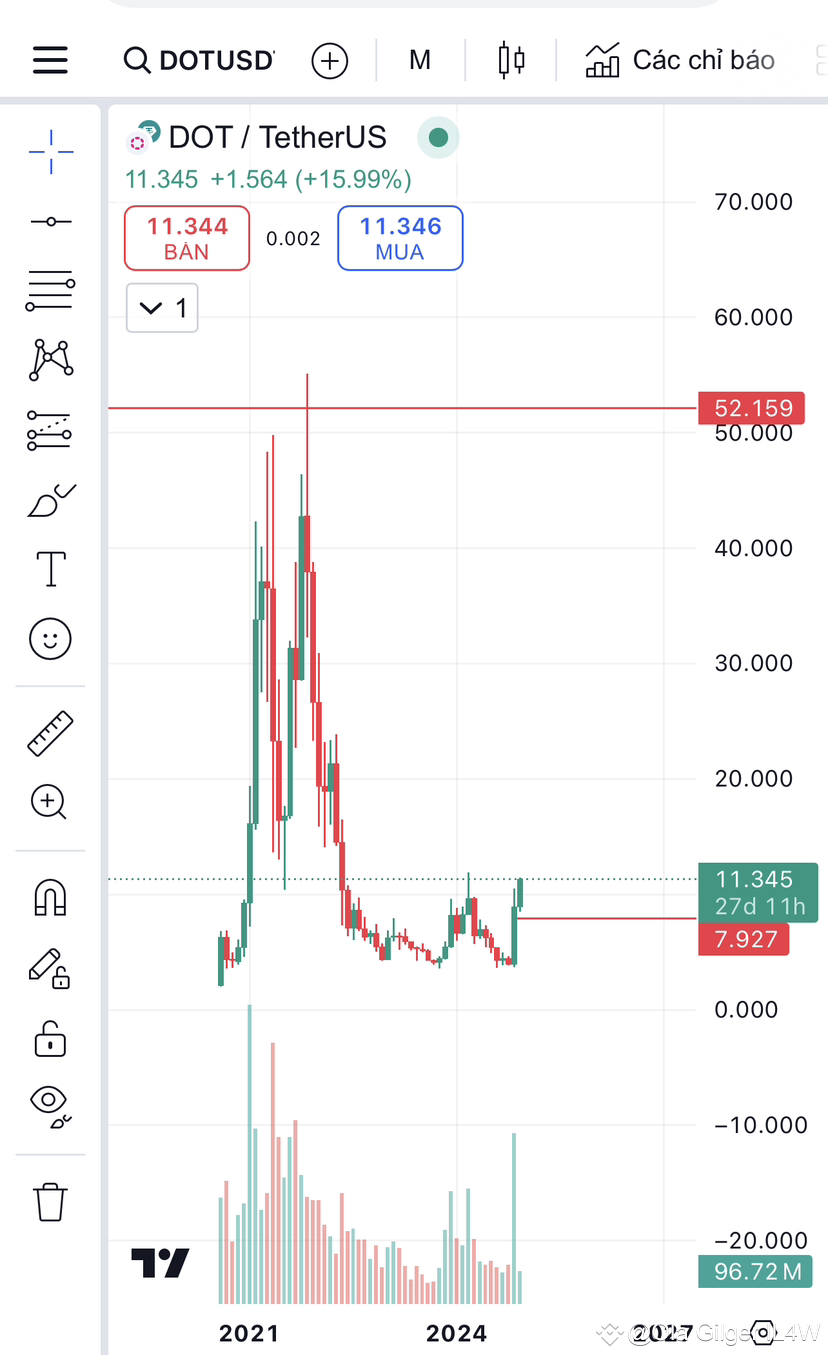Select the crosshair cursor tool

(50, 152)
